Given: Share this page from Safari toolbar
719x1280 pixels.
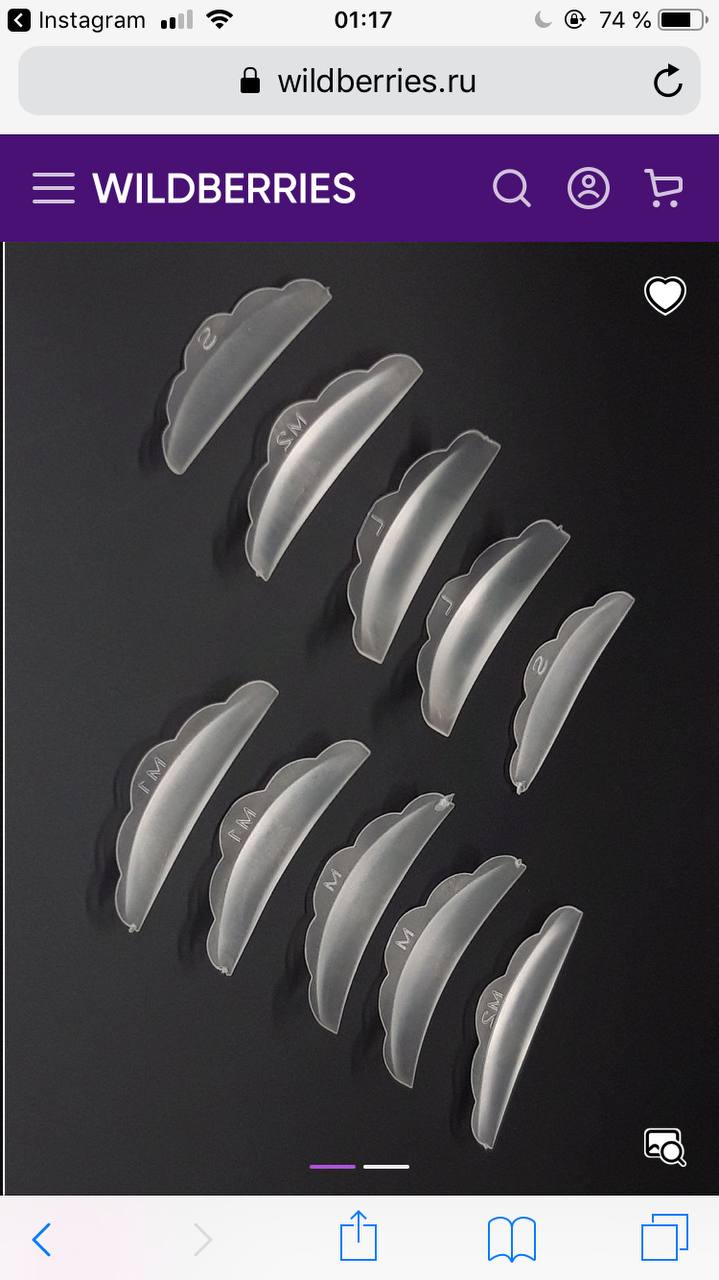Looking at the screenshot, I should point(359,1237).
